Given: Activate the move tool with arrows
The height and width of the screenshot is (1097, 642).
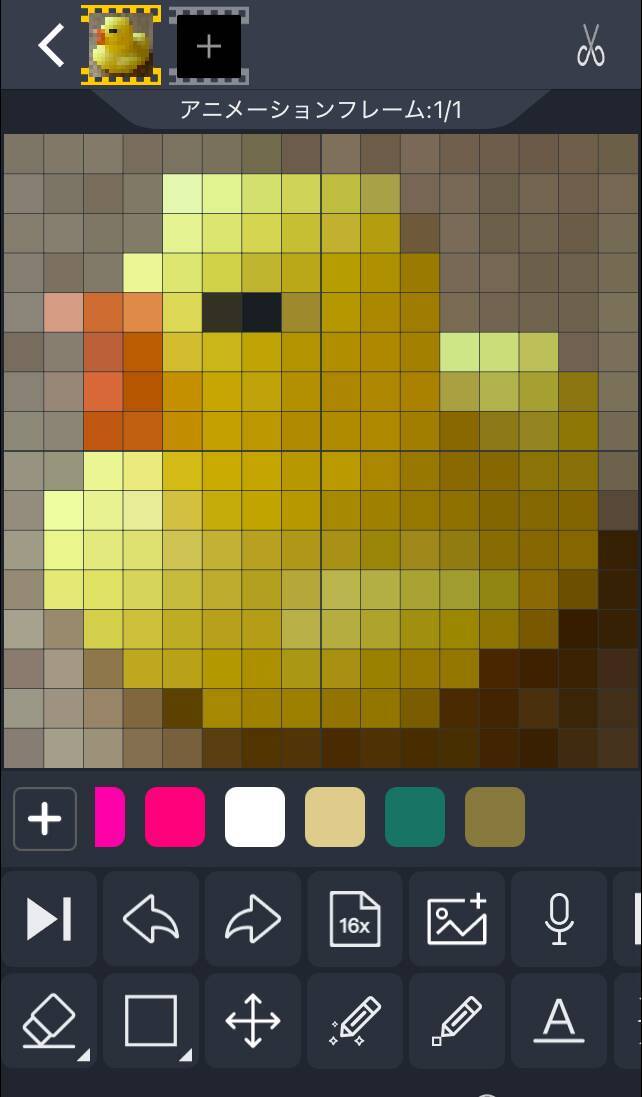Looking at the screenshot, I should 253,1021.
